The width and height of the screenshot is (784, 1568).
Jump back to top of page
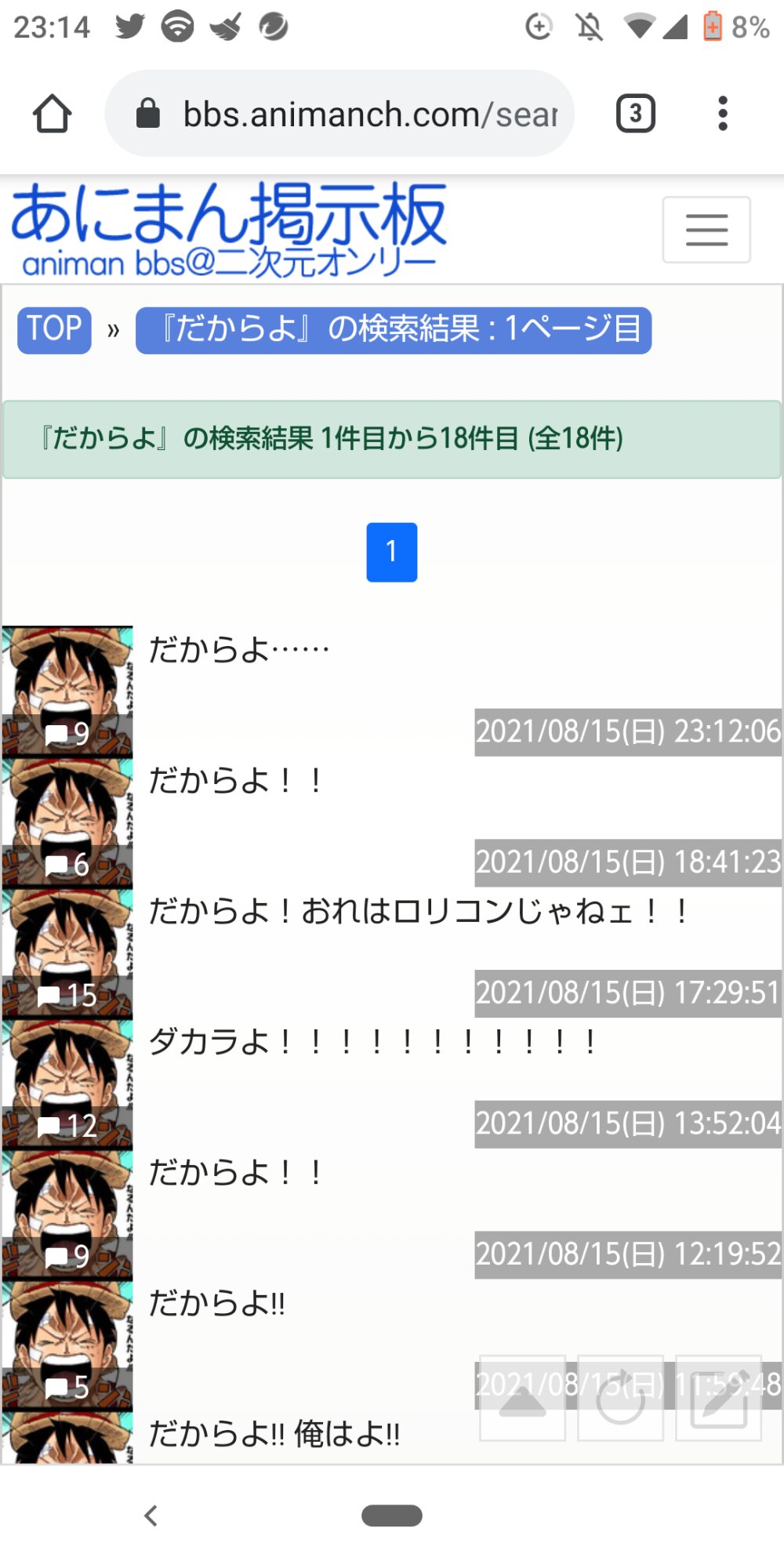pos(522,1398)
